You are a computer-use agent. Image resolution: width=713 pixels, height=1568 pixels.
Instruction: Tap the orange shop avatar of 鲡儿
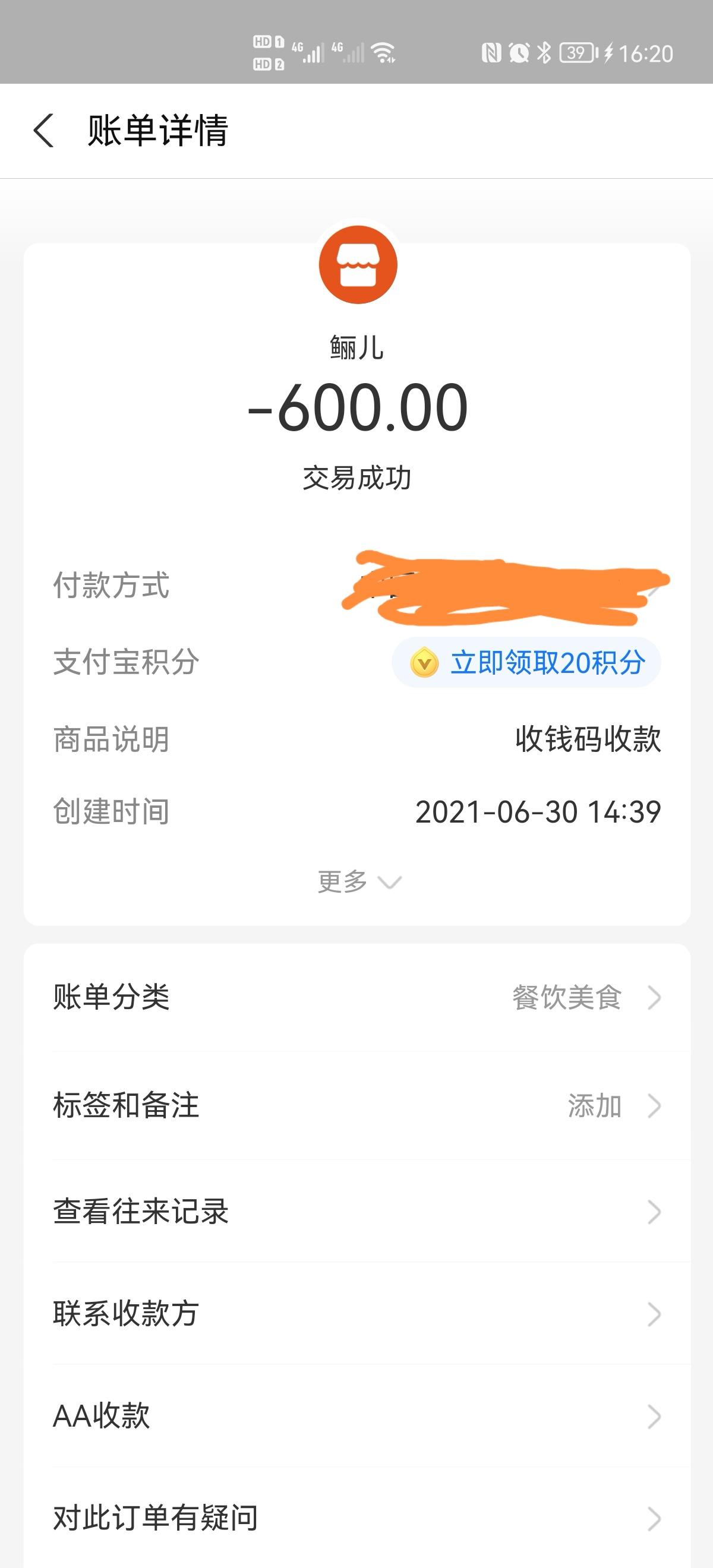tap(358, 265)
